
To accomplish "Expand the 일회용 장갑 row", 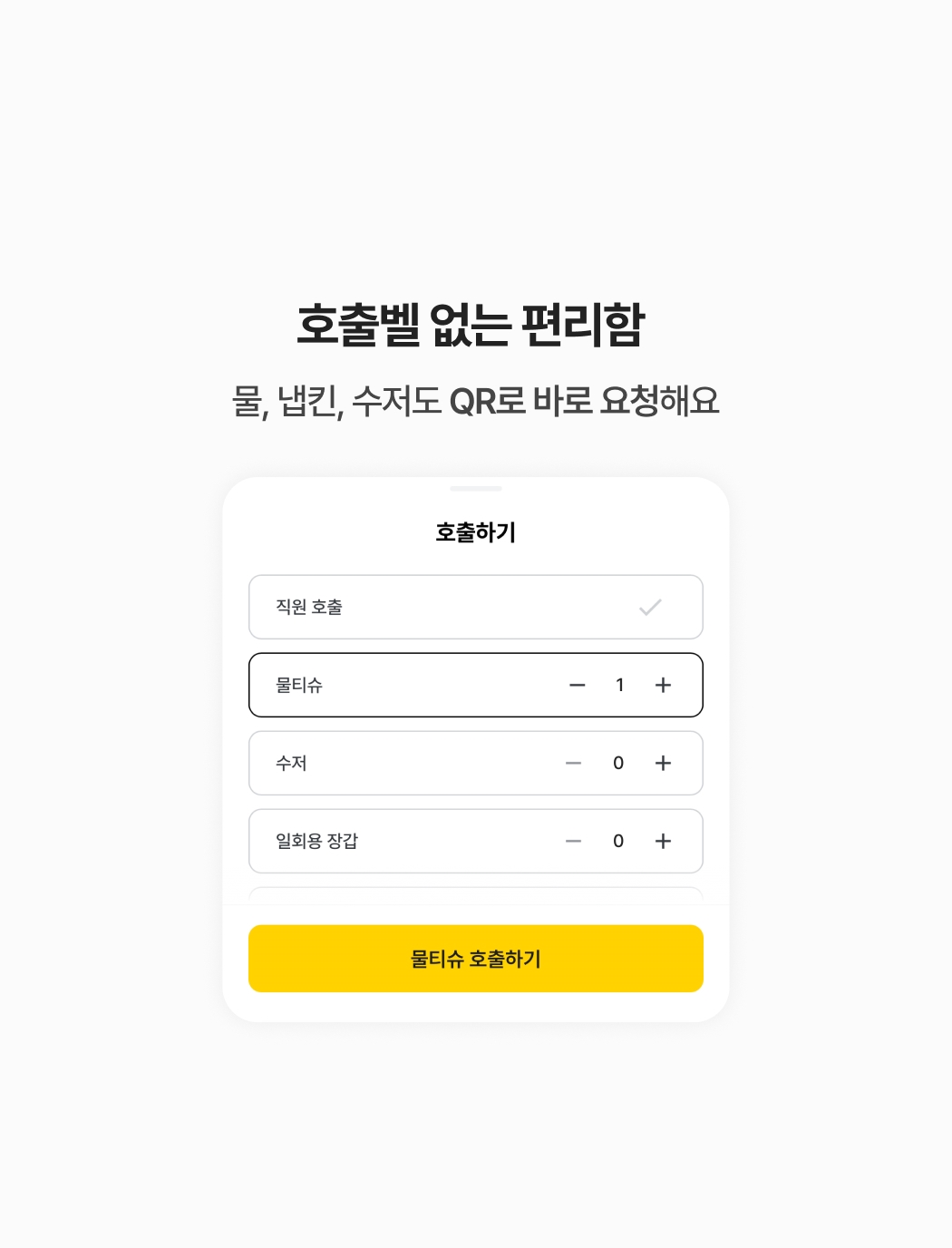I will point(408,841).
